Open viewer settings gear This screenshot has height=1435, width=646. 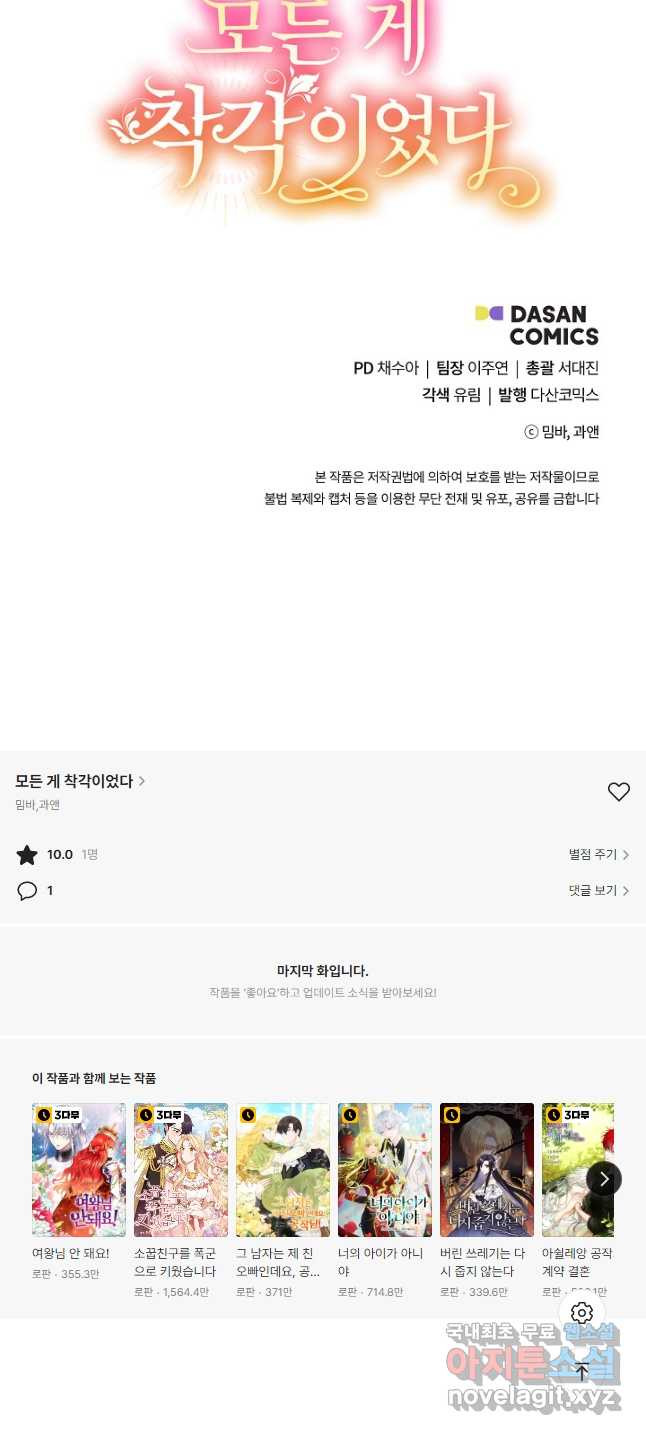582,1313
